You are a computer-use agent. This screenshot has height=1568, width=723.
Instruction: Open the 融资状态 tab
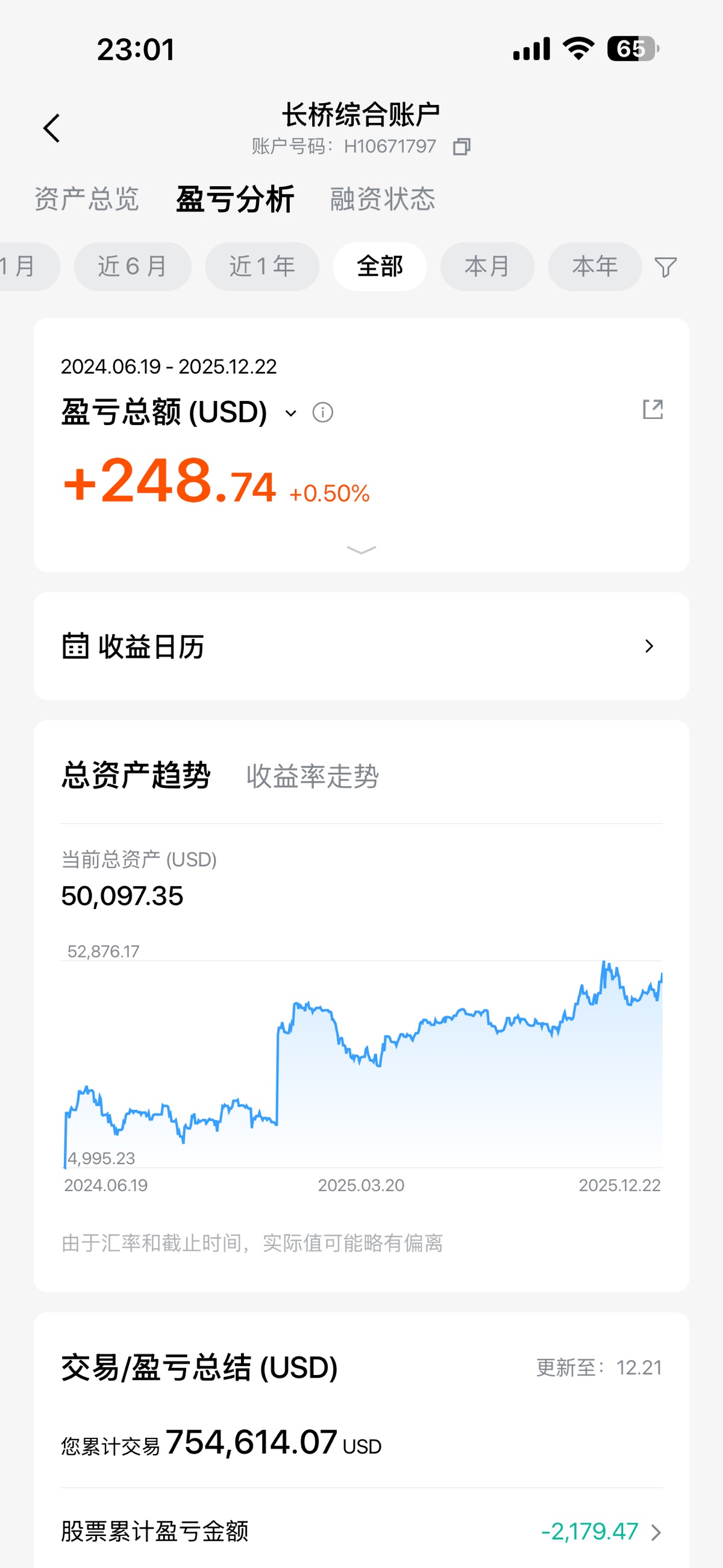pyautogui.click(x=382, y=199)
